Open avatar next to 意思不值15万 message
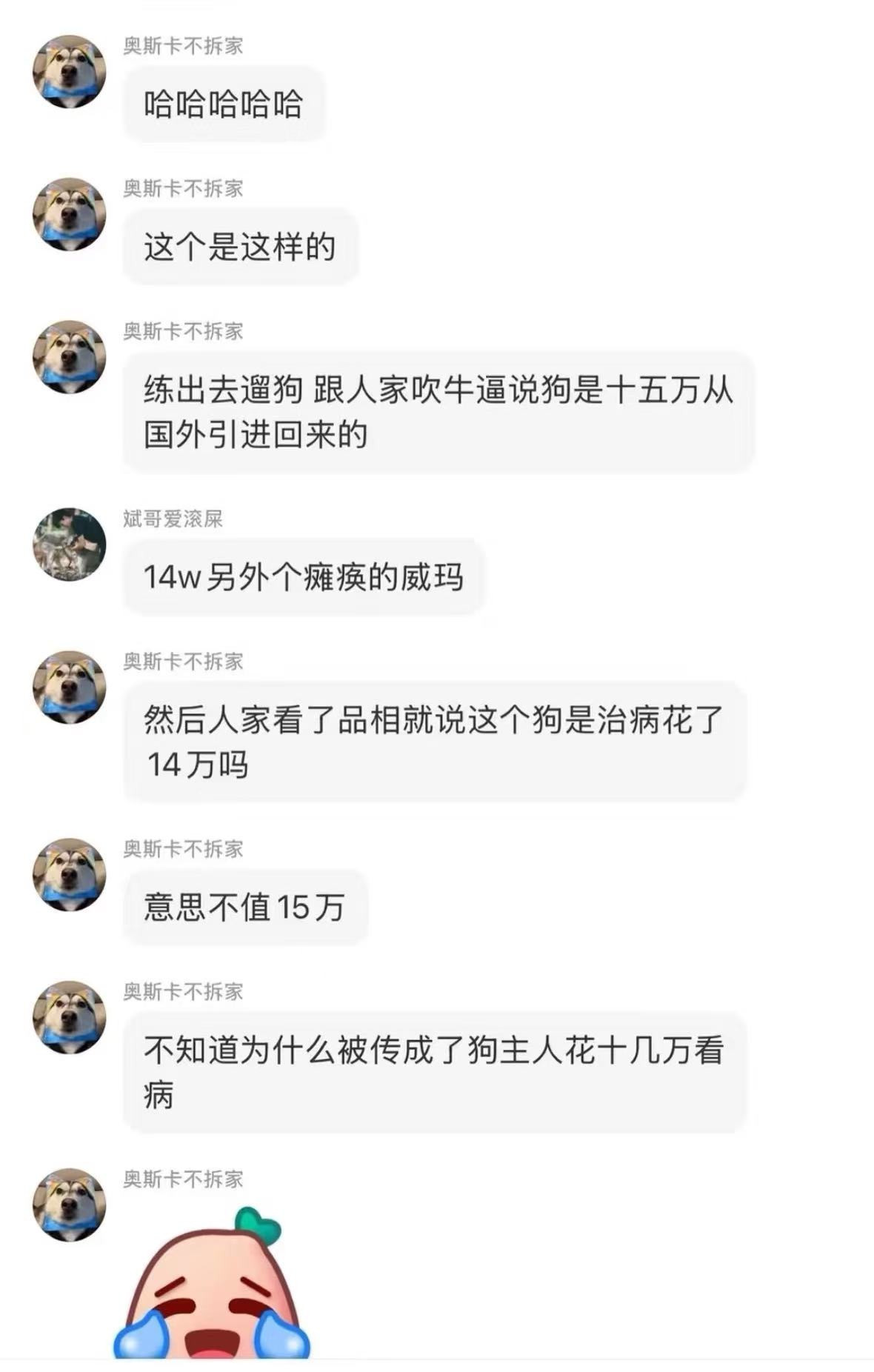874x1372 pixels. click(70, 875)
